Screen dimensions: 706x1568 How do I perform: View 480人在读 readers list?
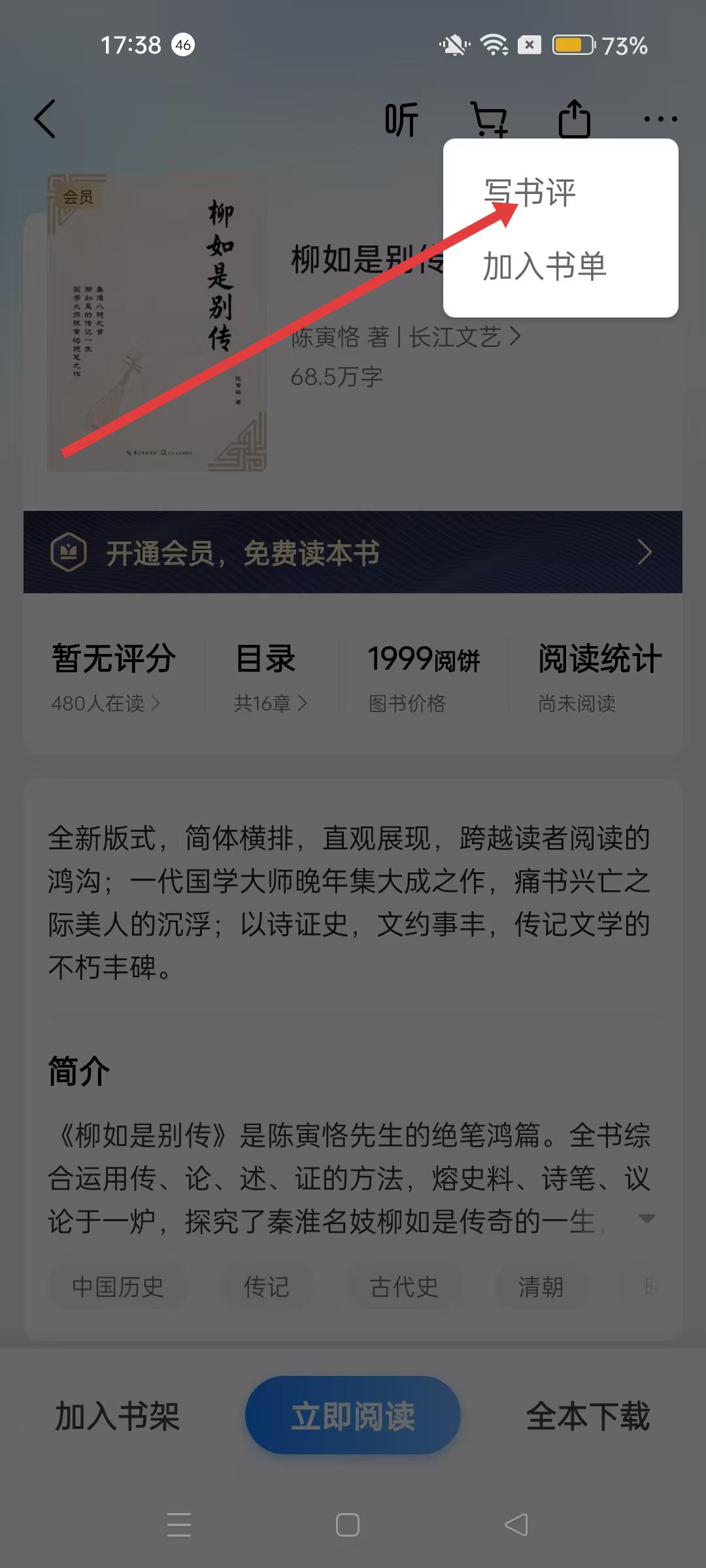tap(106, 704)
